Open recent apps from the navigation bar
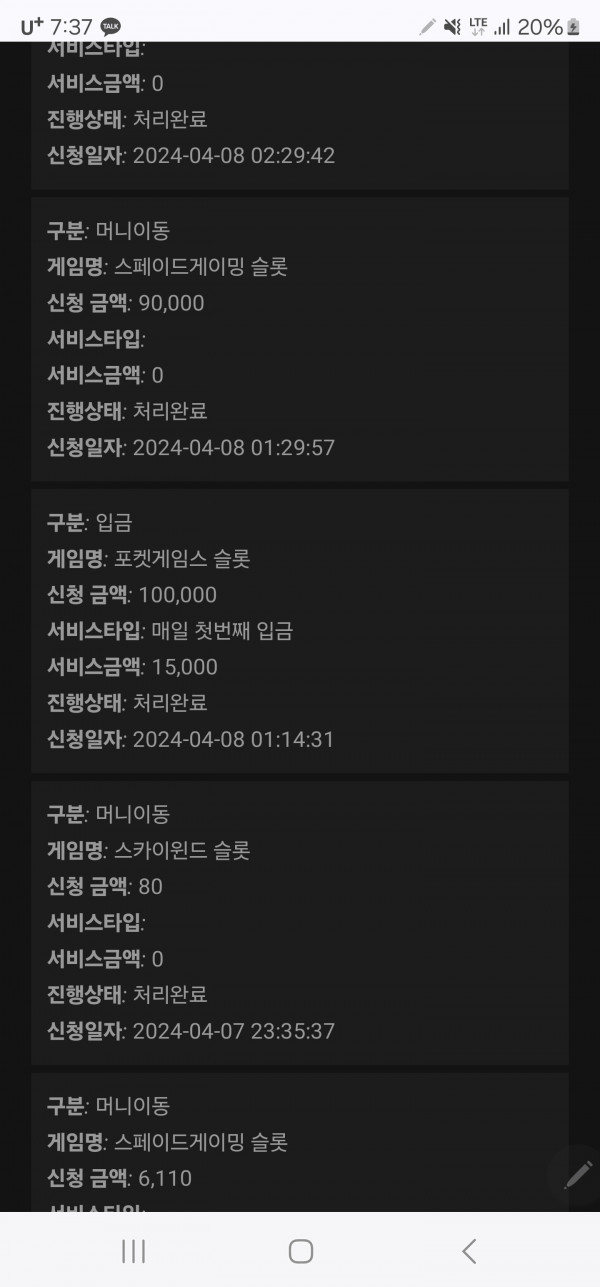The height and width of the screenshot is (1287, 600). 133,1250
